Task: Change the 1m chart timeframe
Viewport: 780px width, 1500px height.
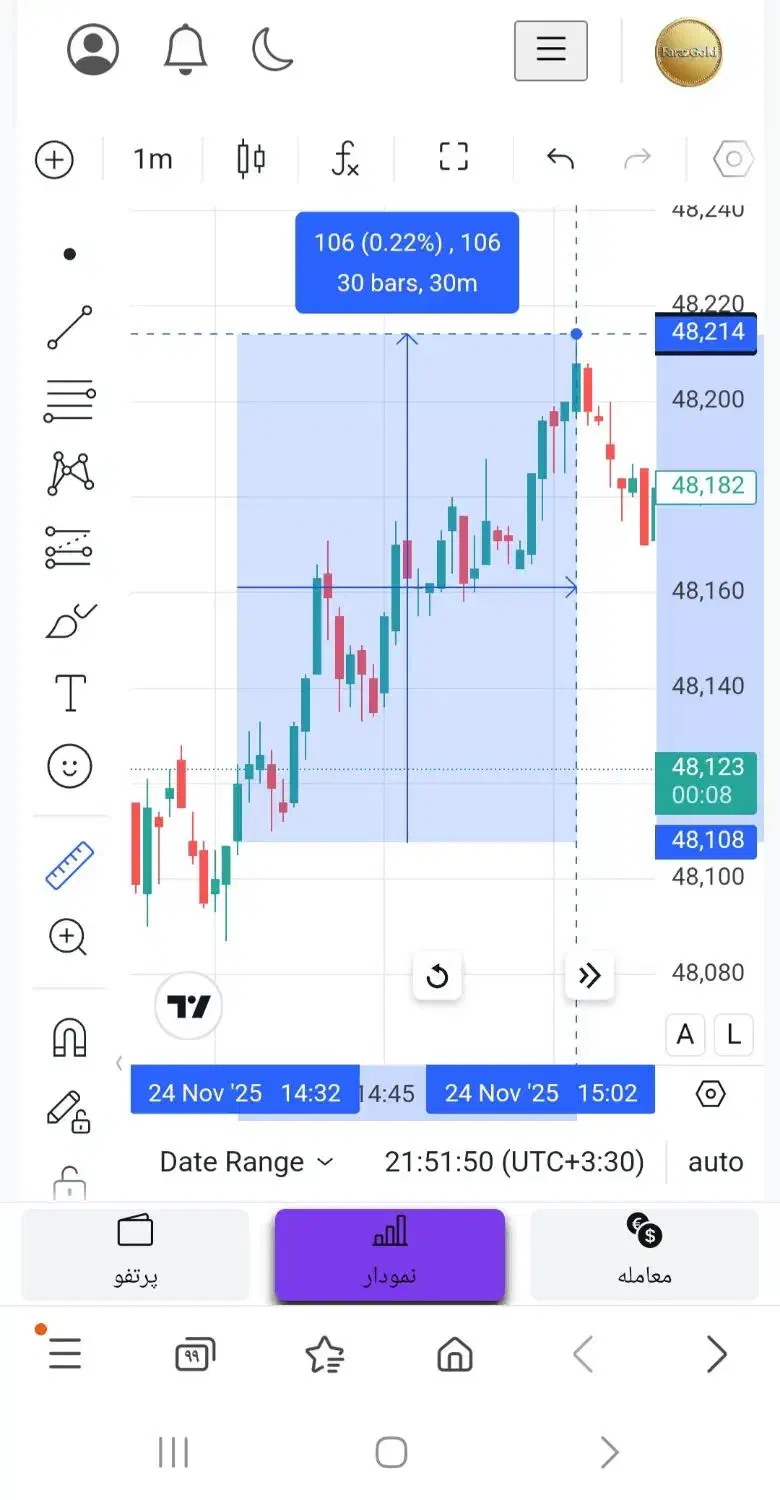Action: tap(153, 159)
